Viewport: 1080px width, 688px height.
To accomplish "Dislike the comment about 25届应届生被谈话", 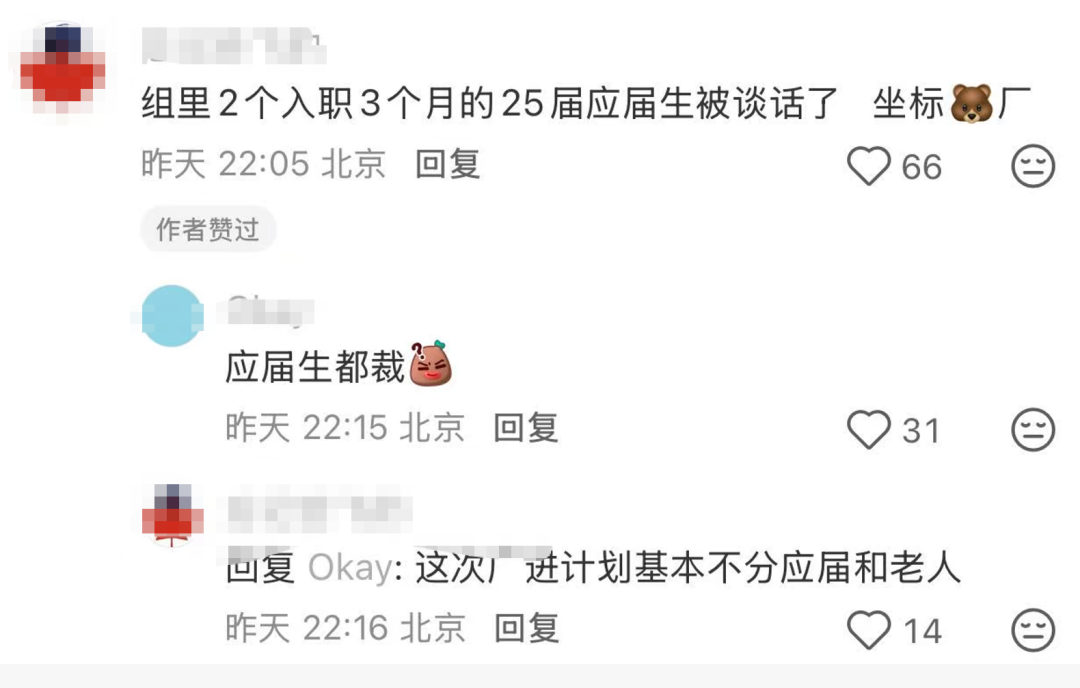I will (1033, 166).
